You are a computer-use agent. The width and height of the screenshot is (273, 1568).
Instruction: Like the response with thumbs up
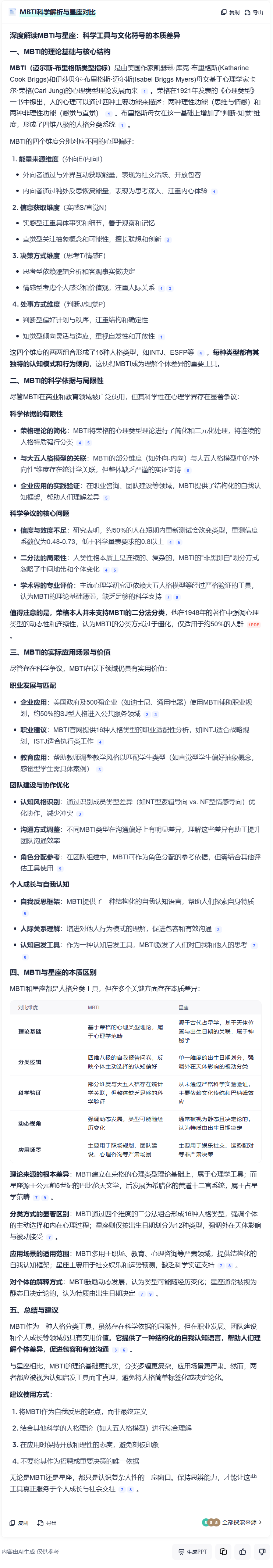[243, 1551]
